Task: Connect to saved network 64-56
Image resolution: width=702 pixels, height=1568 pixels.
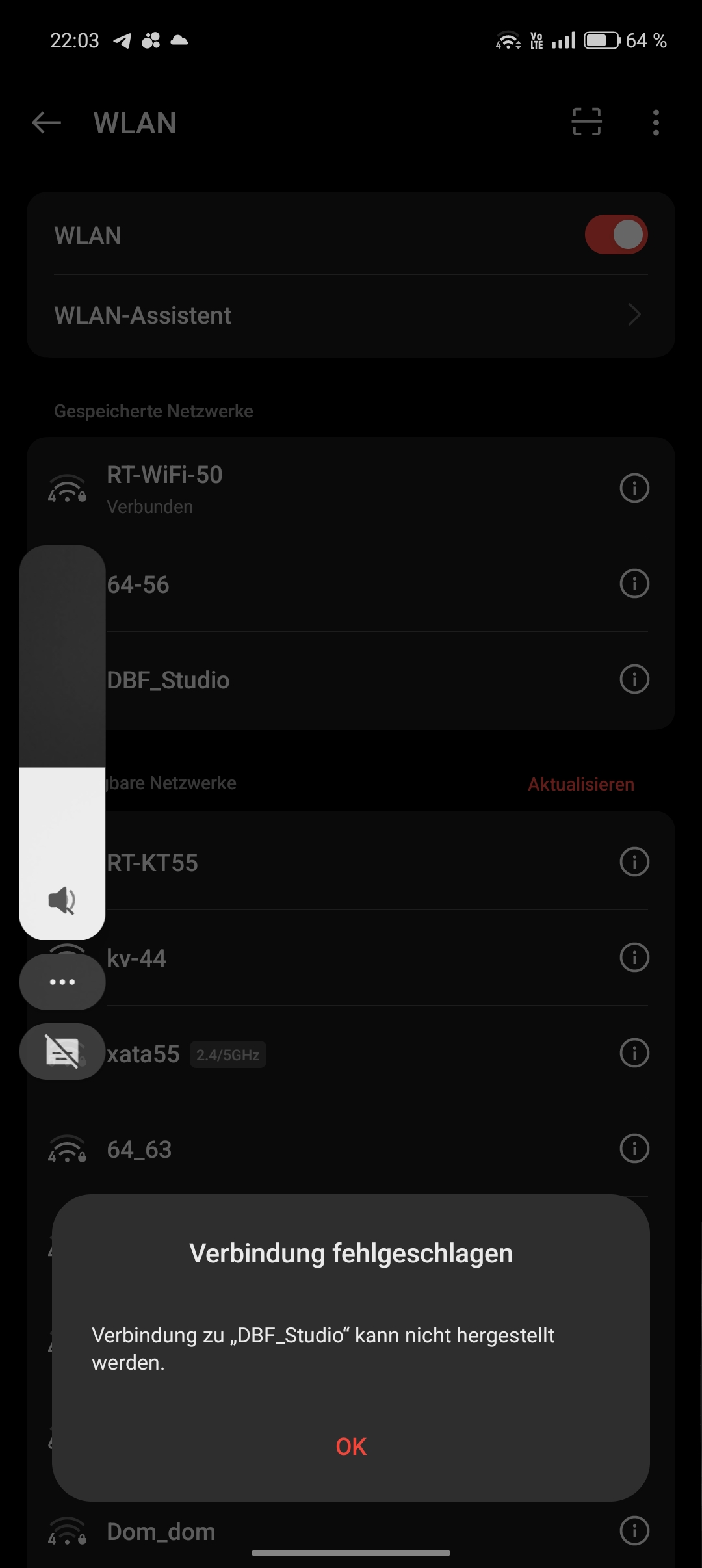Action: [x=325, y=584]
